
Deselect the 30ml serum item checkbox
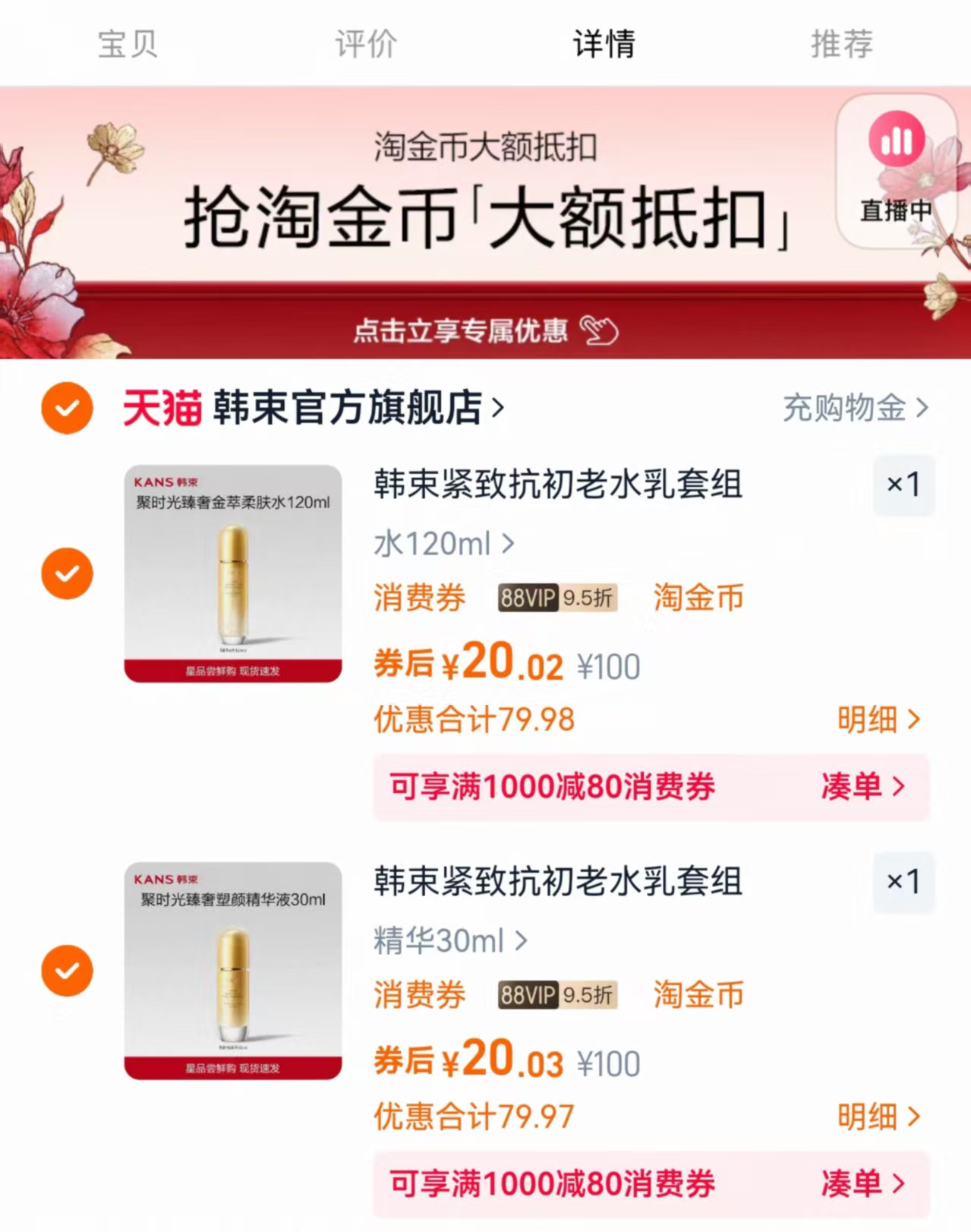click(67, 971)
